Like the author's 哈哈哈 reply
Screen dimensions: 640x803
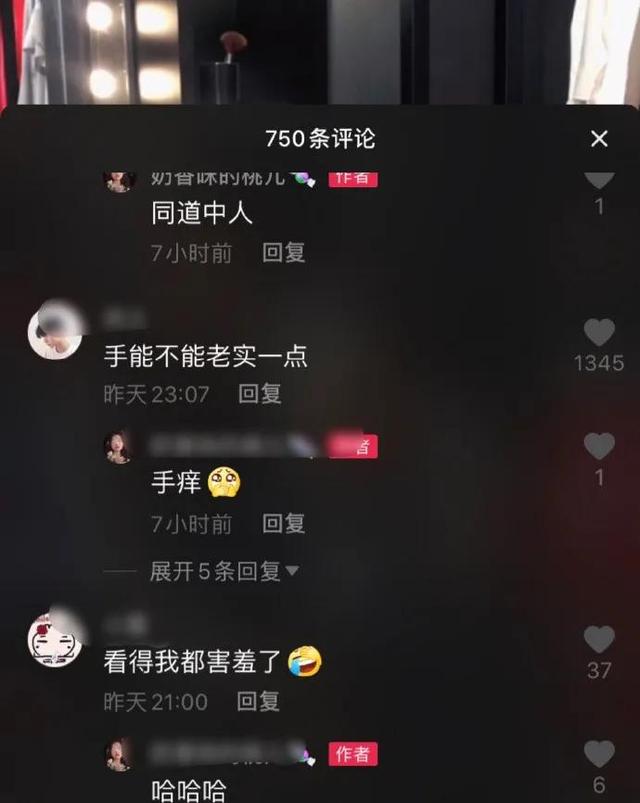pos(599,754)
